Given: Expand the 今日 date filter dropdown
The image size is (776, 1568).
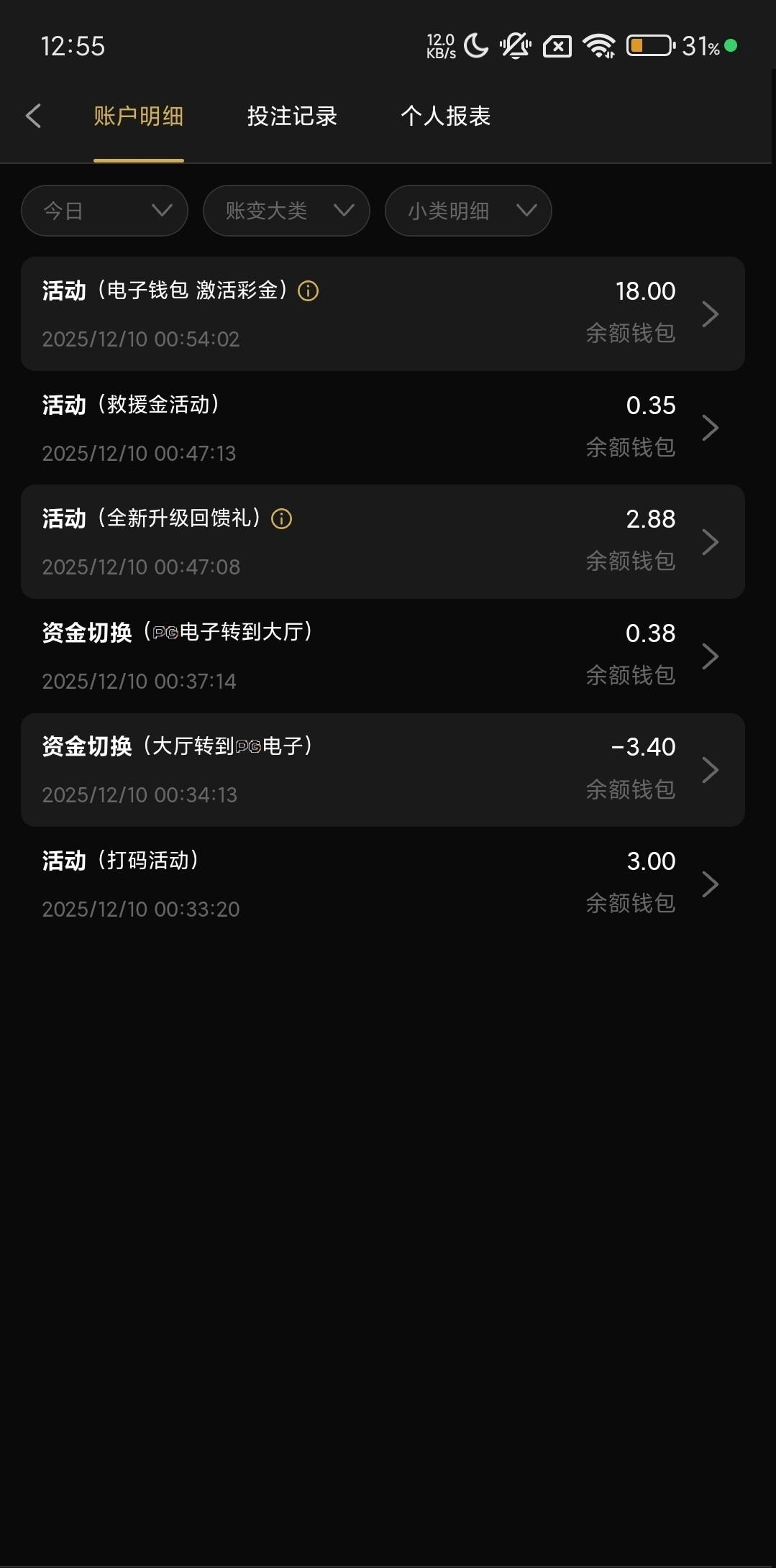Looking at the screenshot, I should [105, 211].
